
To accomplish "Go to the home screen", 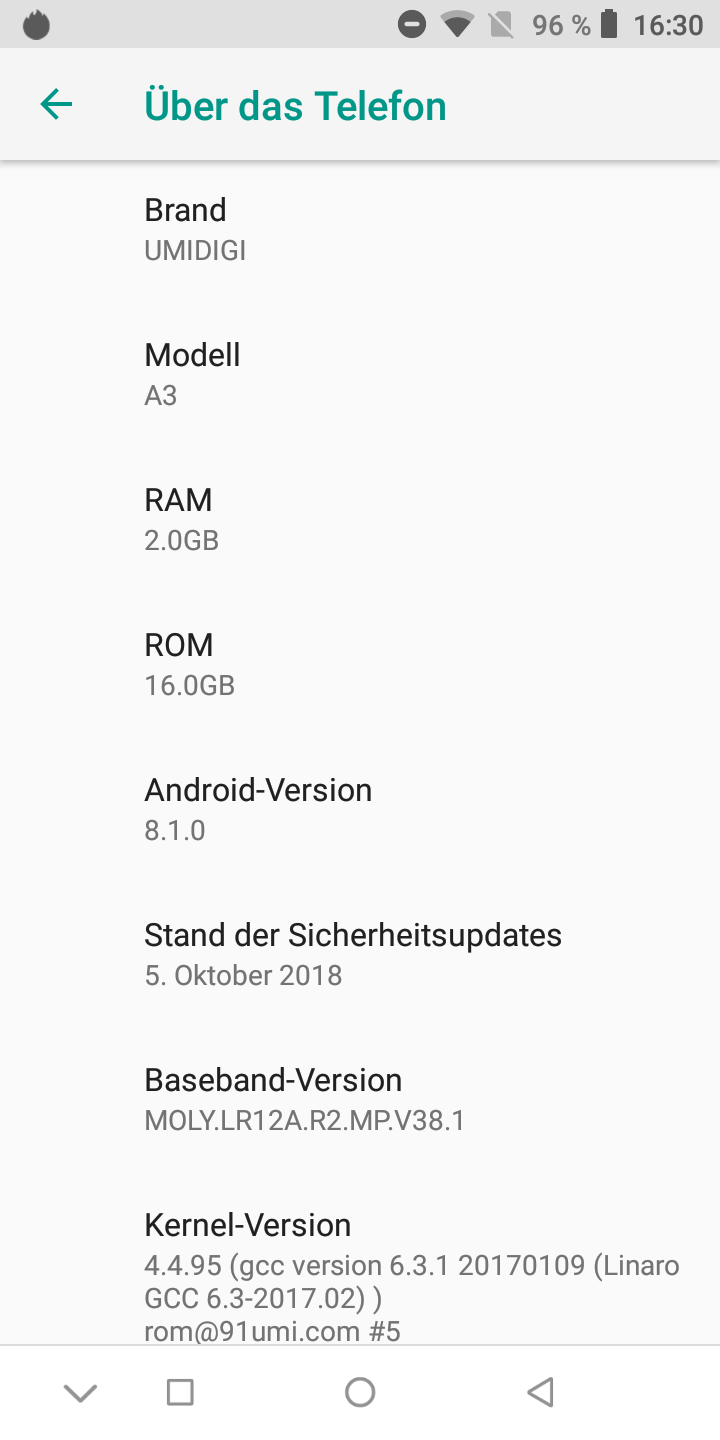I will 360,1392.
